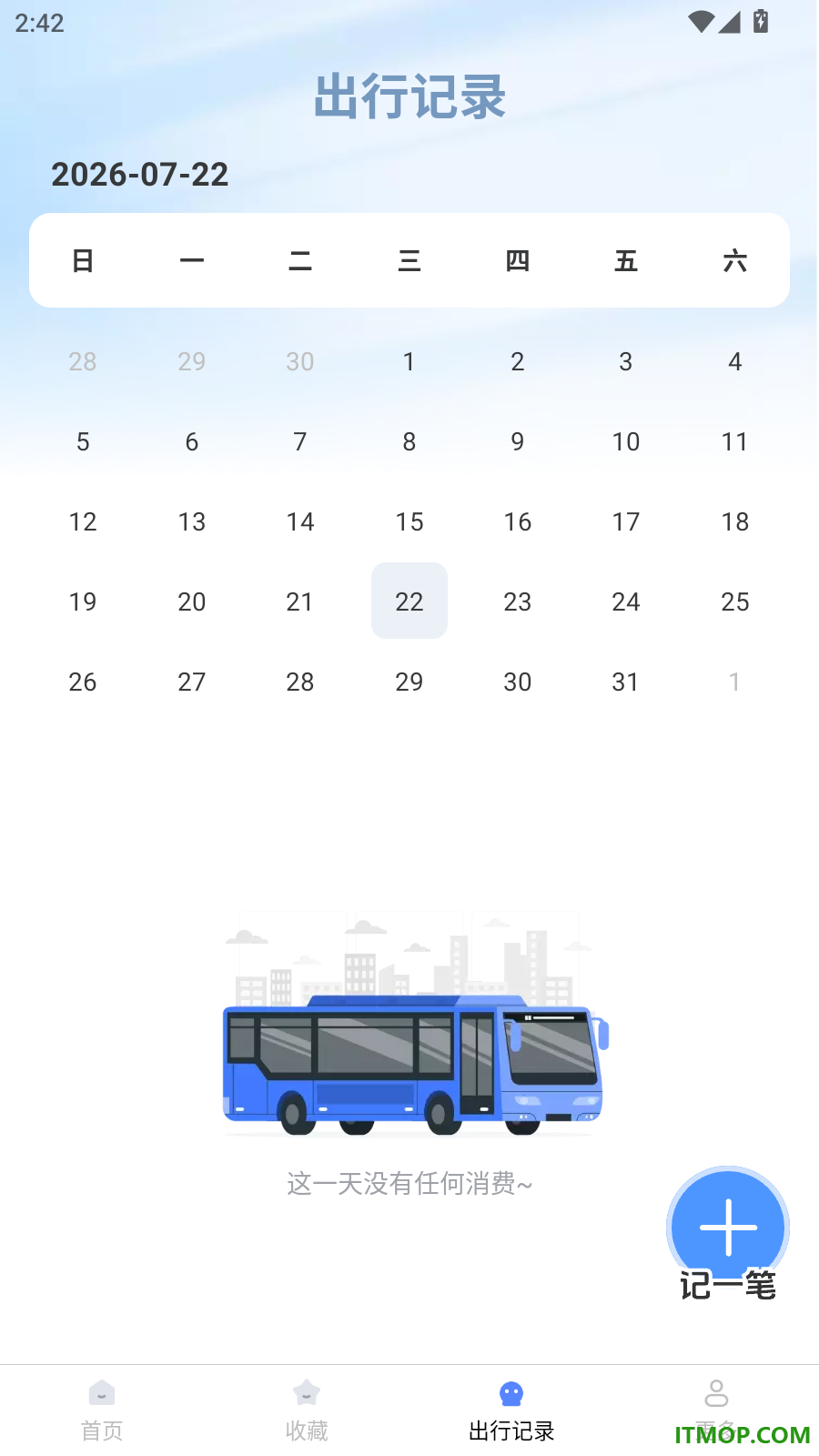Choose date 4 in the first week
The width and height of the screenshot is (819, 1456).
(x=735, y=361)
